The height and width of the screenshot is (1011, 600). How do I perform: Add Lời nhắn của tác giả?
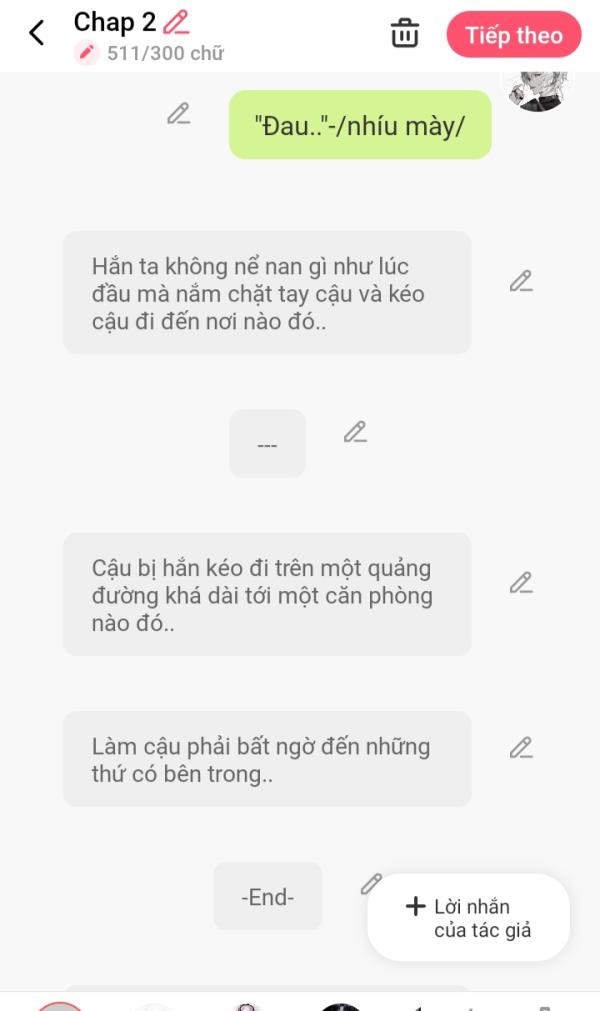click(x=469, y=918)
